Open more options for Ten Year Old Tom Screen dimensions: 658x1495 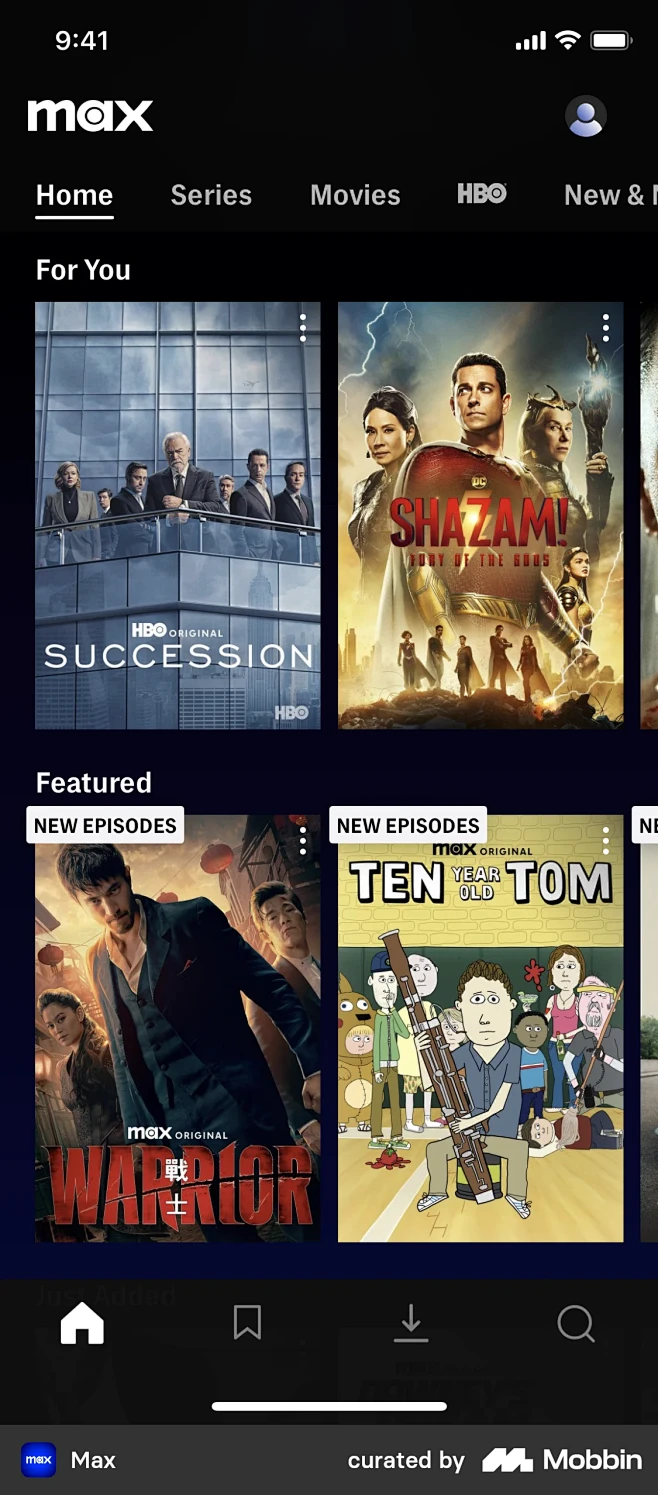(x=606, y=841)
